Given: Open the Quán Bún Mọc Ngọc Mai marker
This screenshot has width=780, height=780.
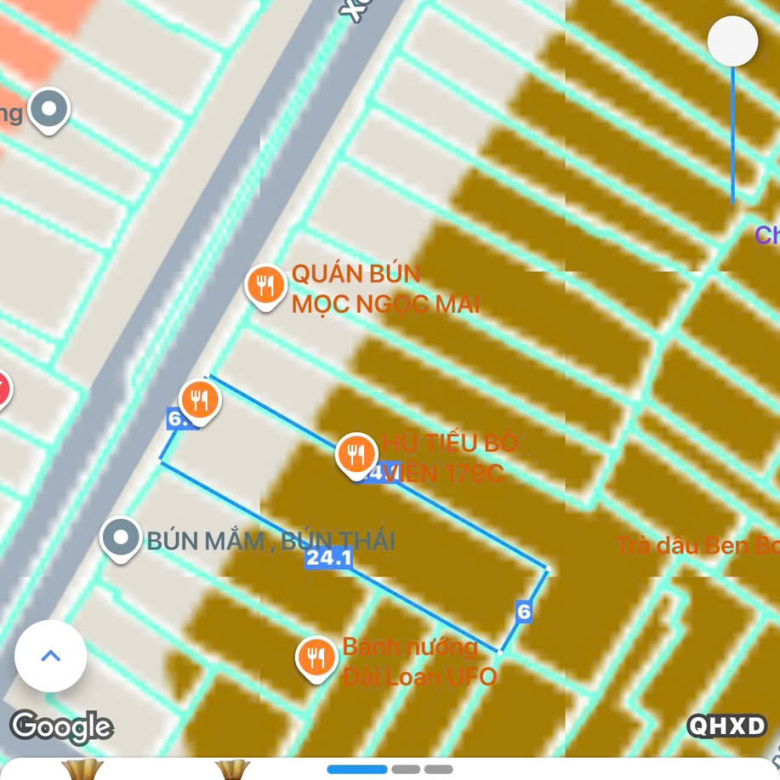Looking at the screenshot, I should point(264,287).
